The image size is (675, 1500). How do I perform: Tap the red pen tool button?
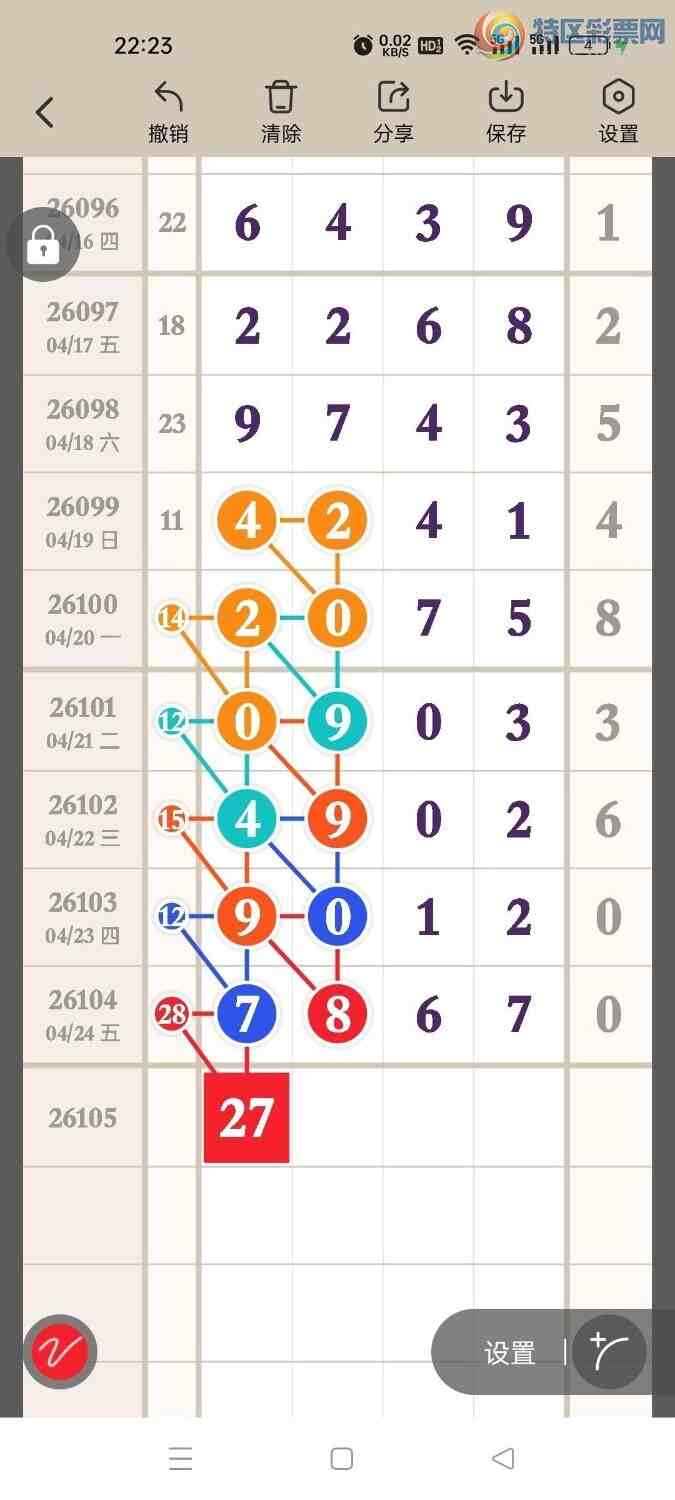pos(60,1352)
